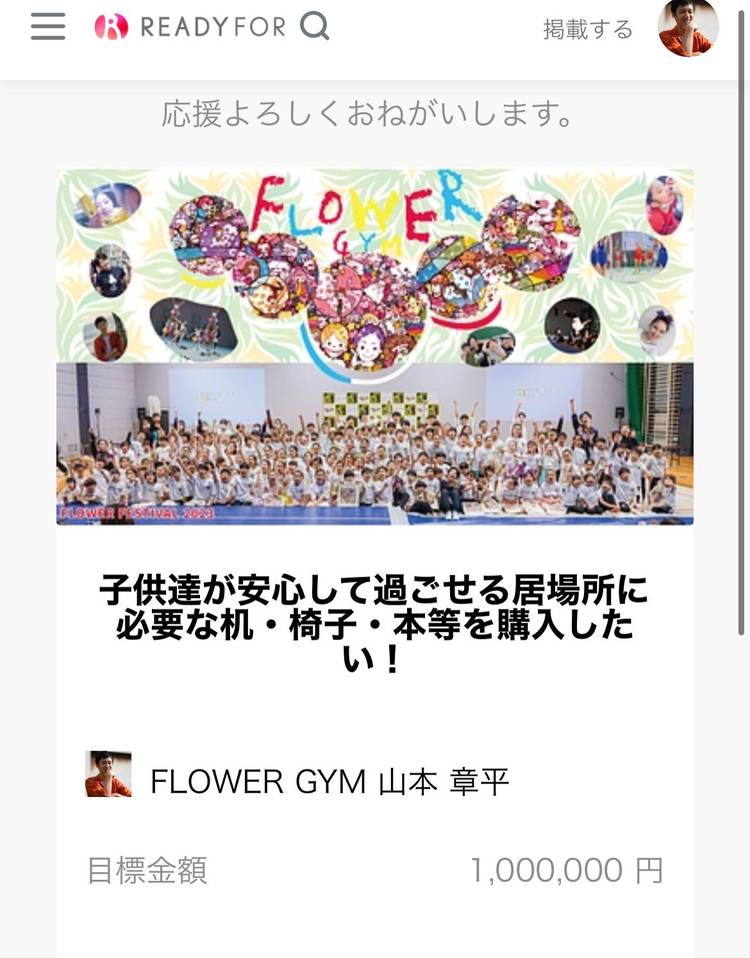Image resolution: width=750 pixels, height=958 pixels.
Task: Open the search magnifier
Action: coord(315,27)
